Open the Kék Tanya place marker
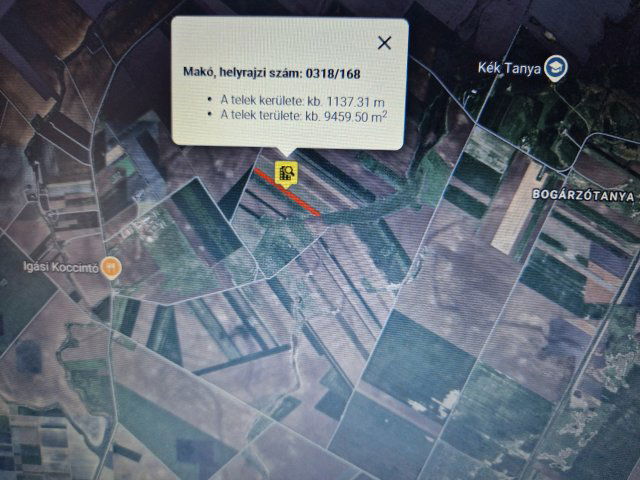 pyautogui.click(x=559, y=67)
